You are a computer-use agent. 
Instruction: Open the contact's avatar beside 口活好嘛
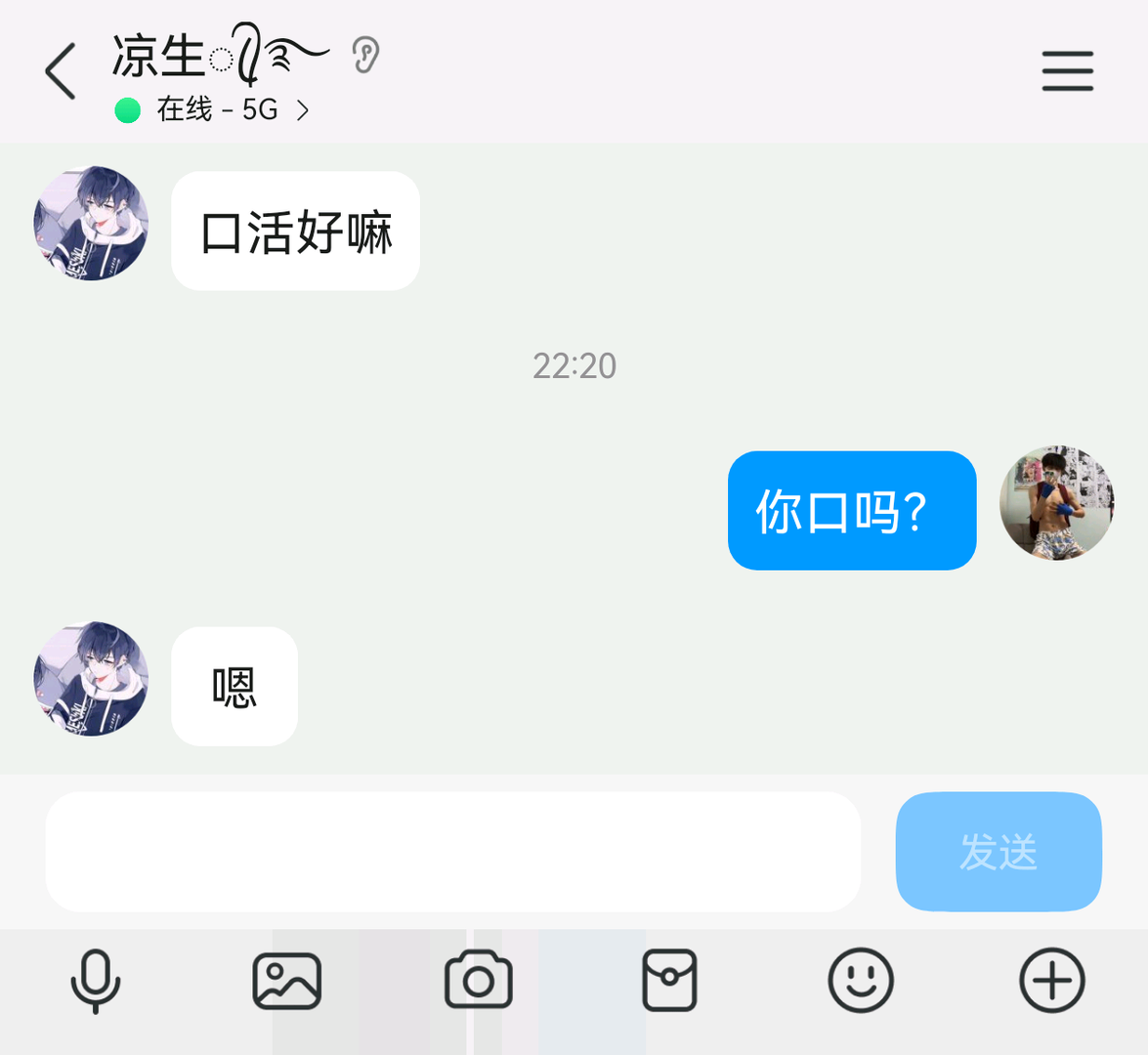pos(91,224)
